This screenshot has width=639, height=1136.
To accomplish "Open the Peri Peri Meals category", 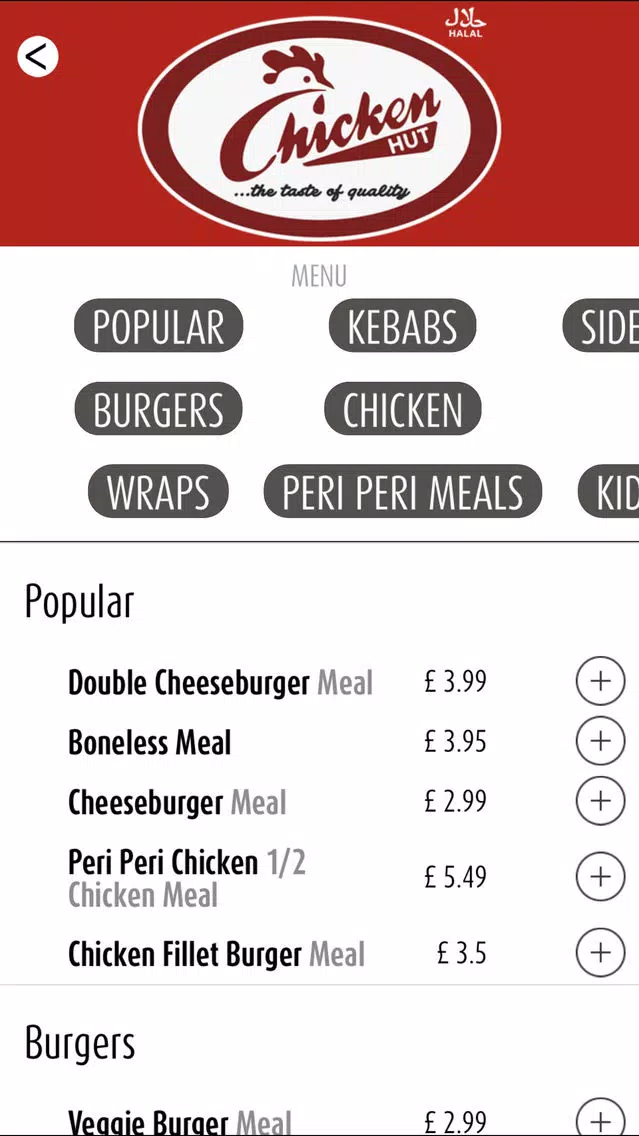I will [x=403, y=492].
